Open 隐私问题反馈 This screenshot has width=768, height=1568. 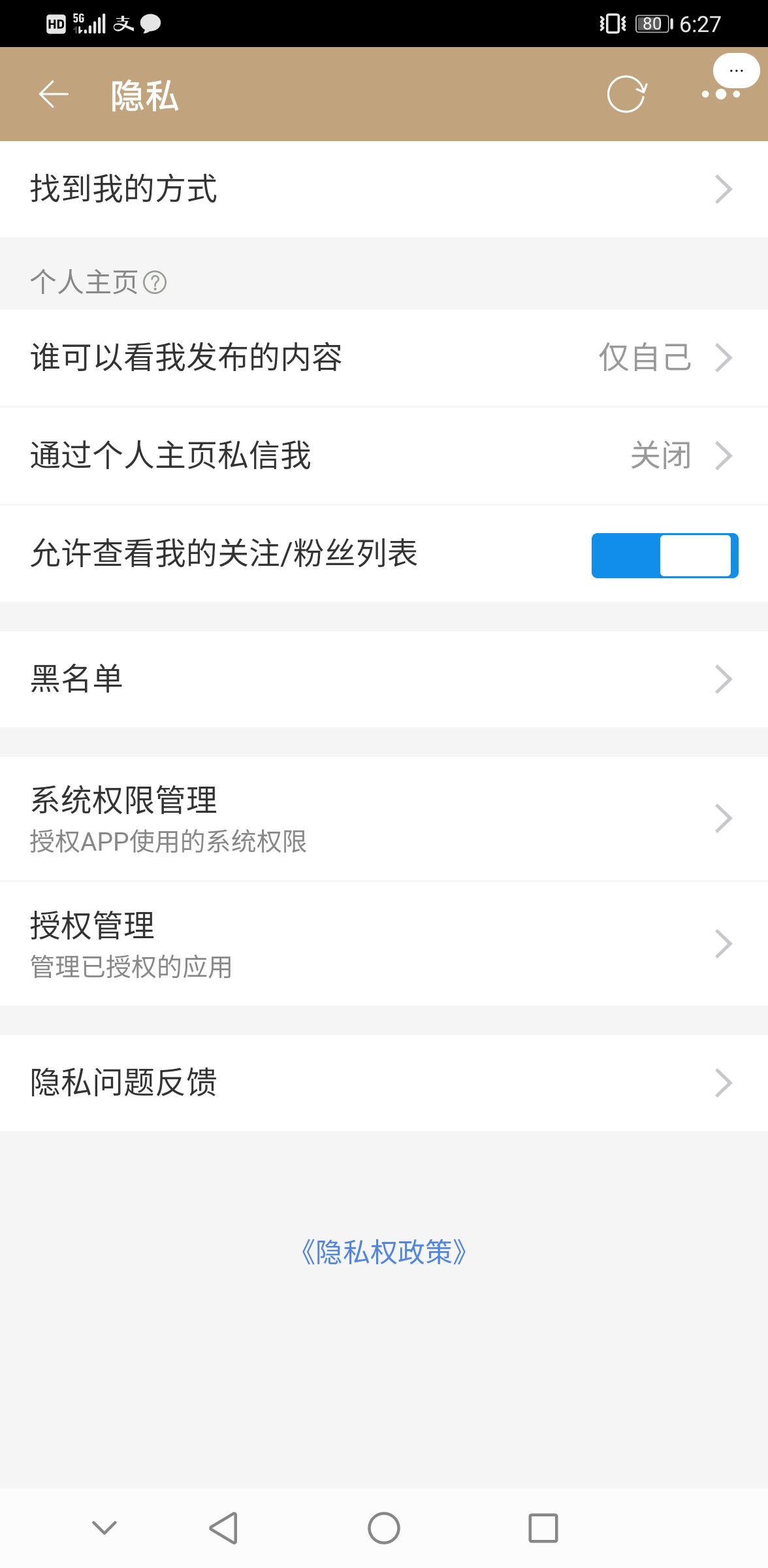click(383, 1083)
